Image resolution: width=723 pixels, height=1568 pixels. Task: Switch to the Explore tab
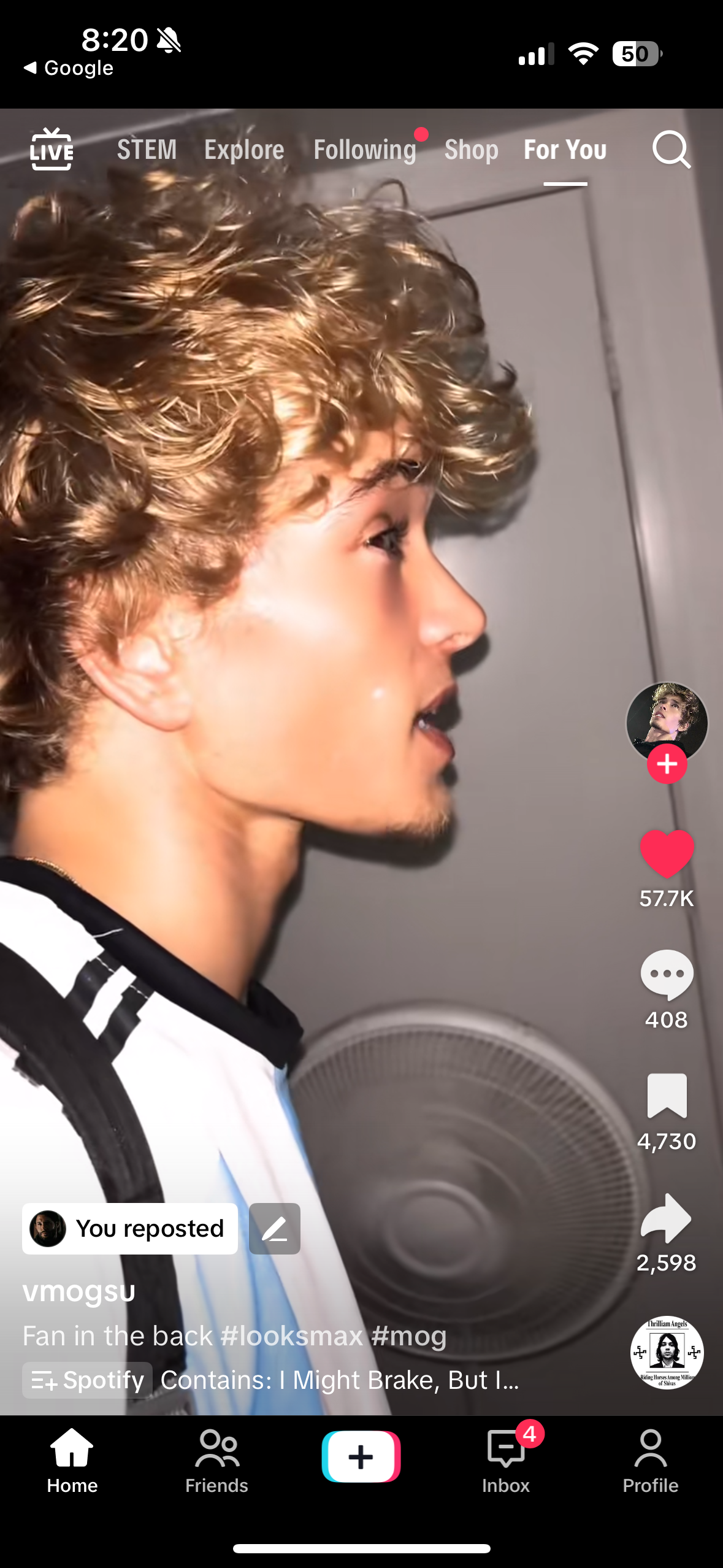[x=244, y=150]
